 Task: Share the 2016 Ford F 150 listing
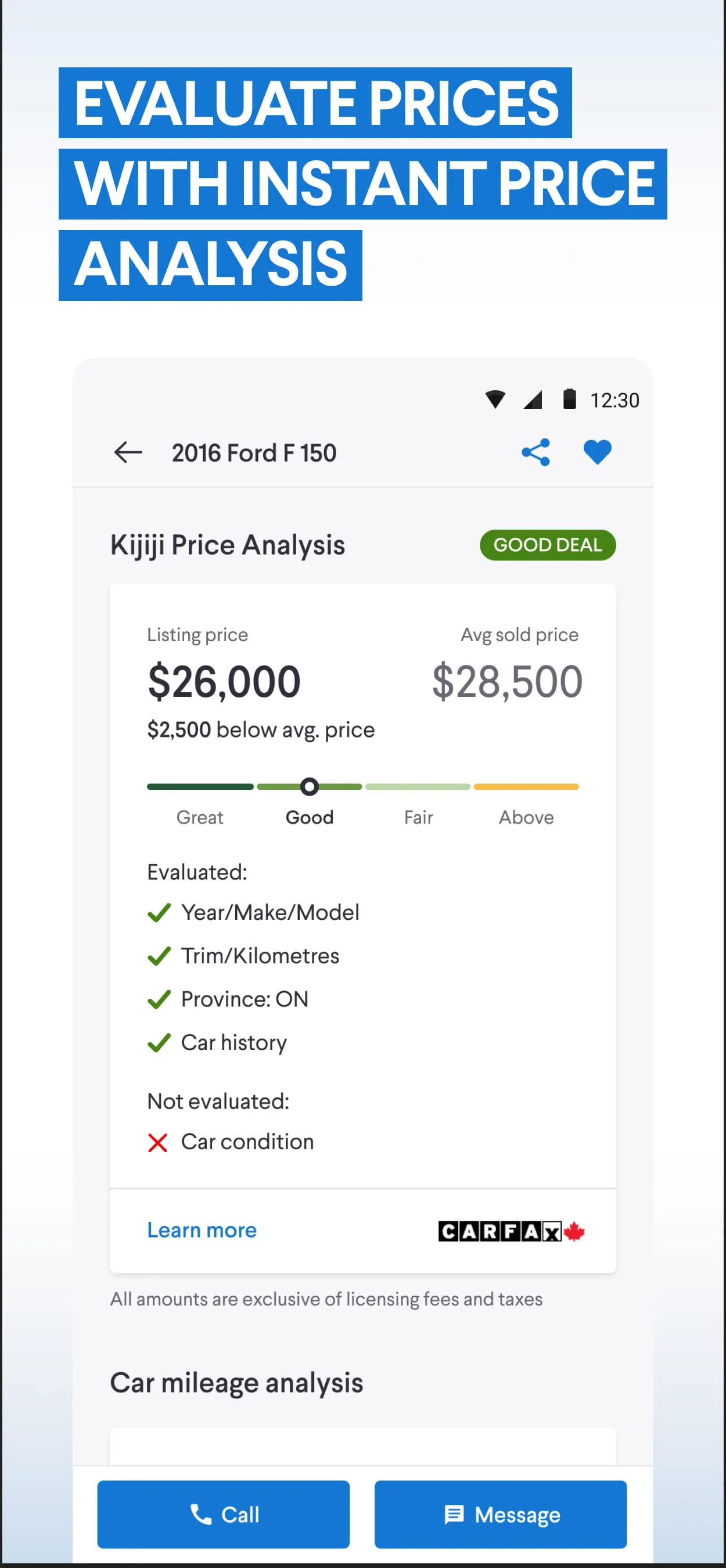(535, 452)
